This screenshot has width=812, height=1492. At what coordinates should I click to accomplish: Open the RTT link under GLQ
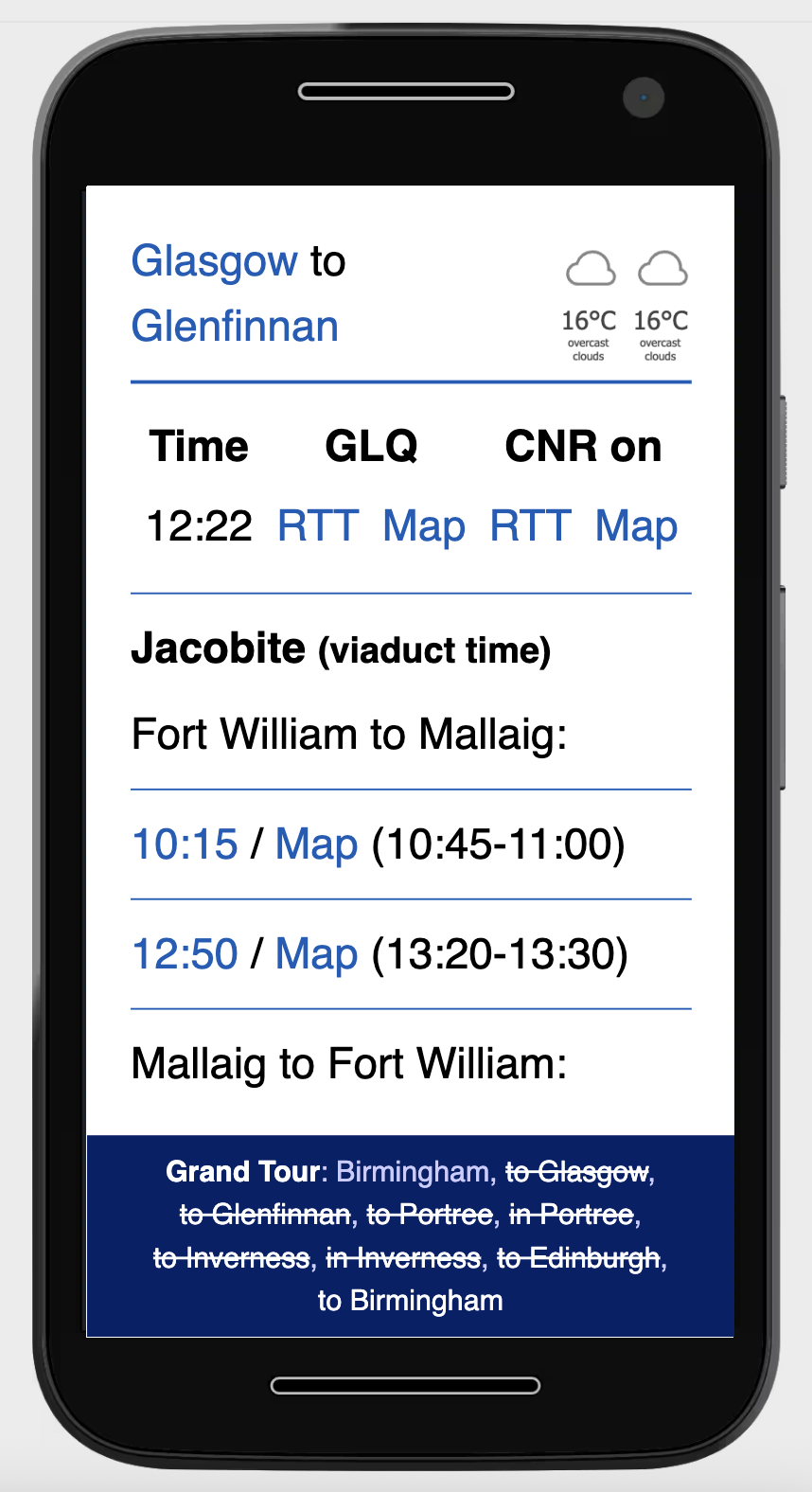pyautogui.click(x=318, y=526)
